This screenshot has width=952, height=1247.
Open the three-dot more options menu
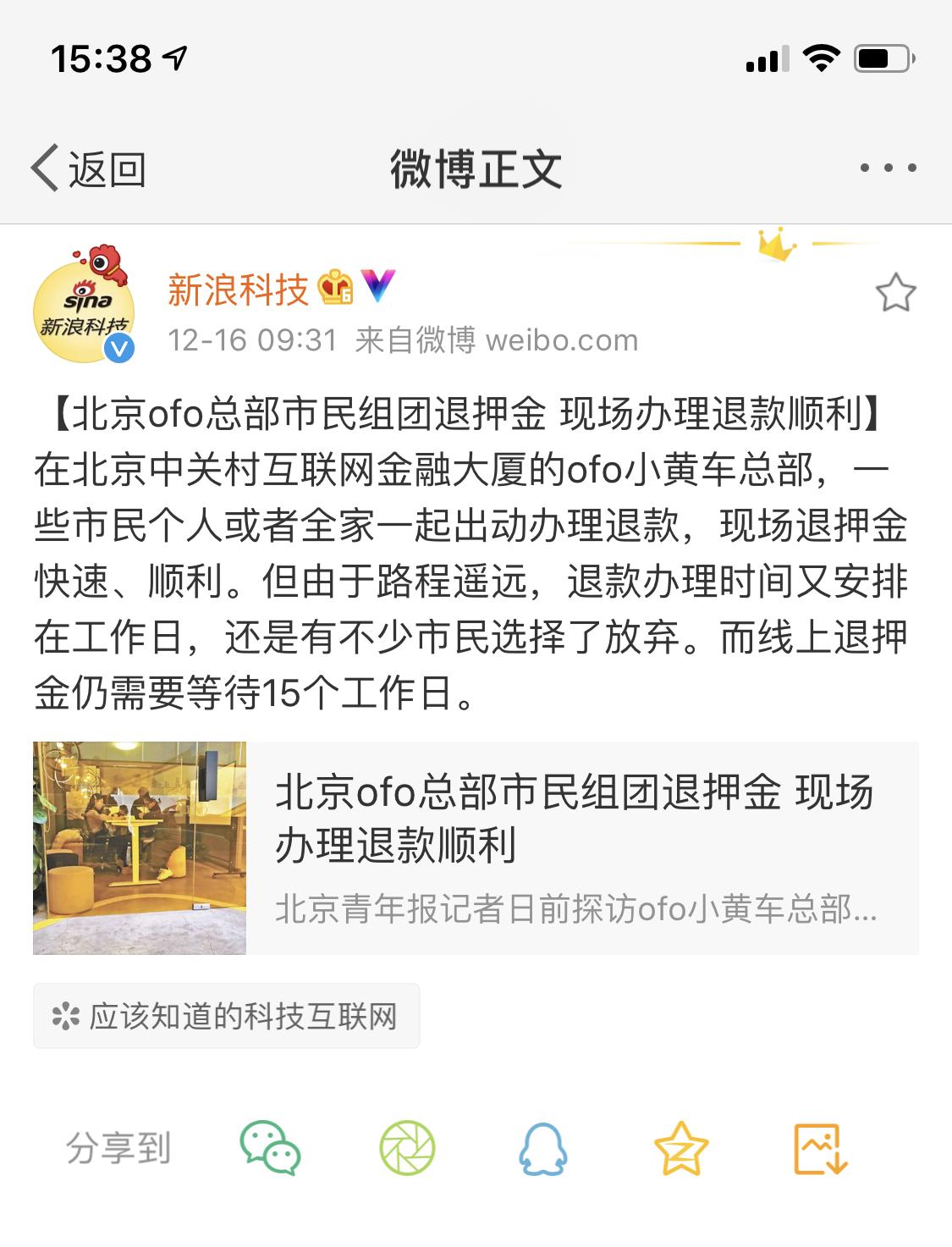[888, 168]
